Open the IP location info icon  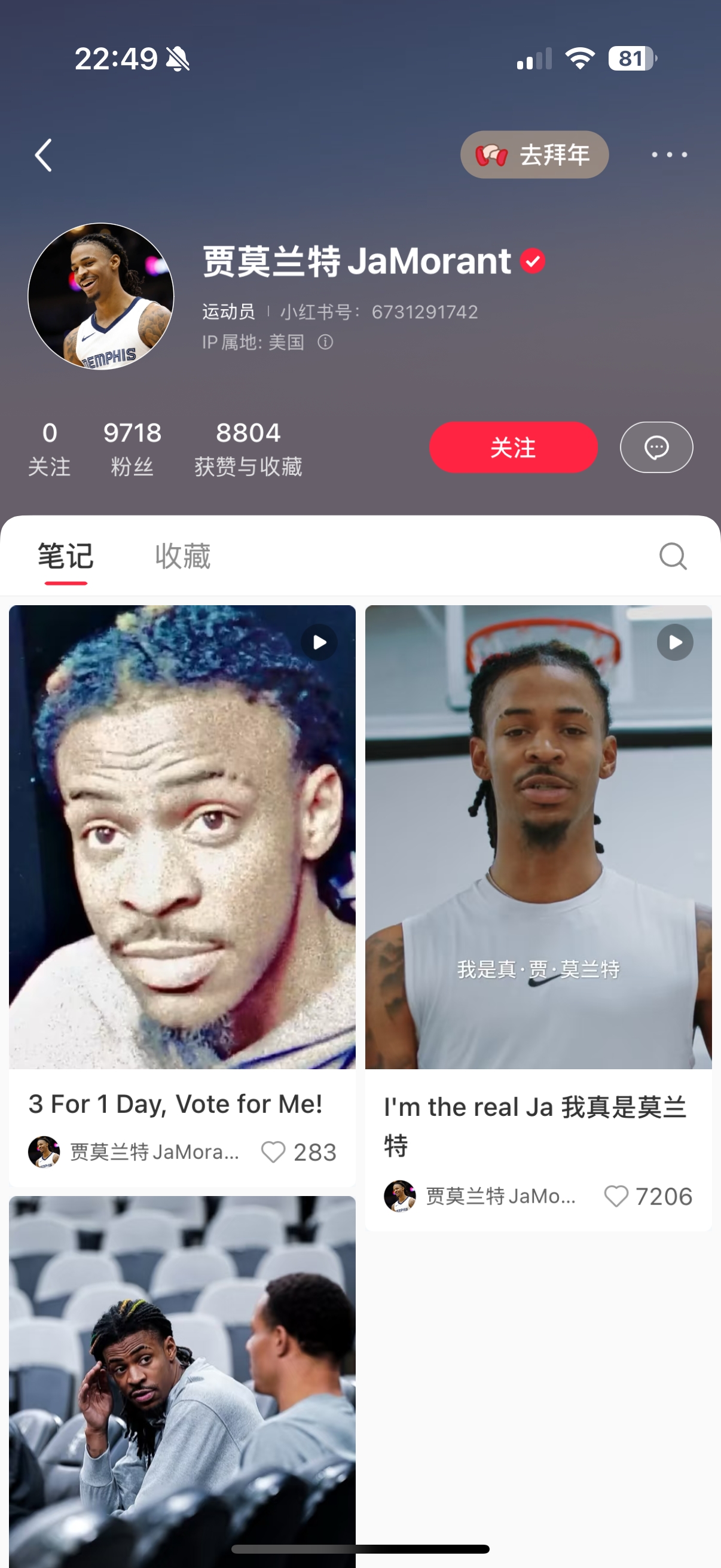click(x=325, y=342)
